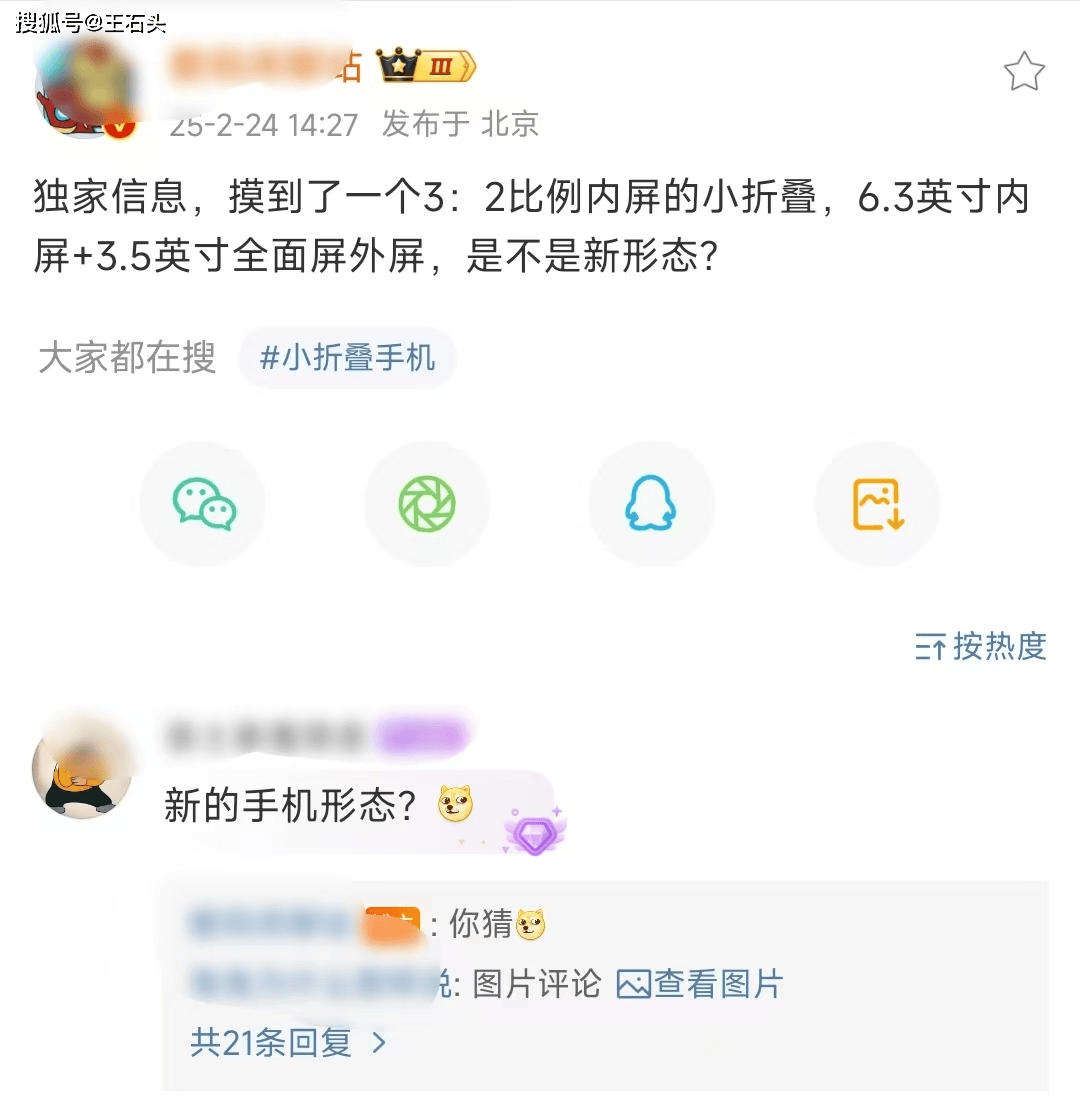The image size is (1080, 1120).
Task: Favorite this post with the star icon
Action: [x=1023, y=72]
